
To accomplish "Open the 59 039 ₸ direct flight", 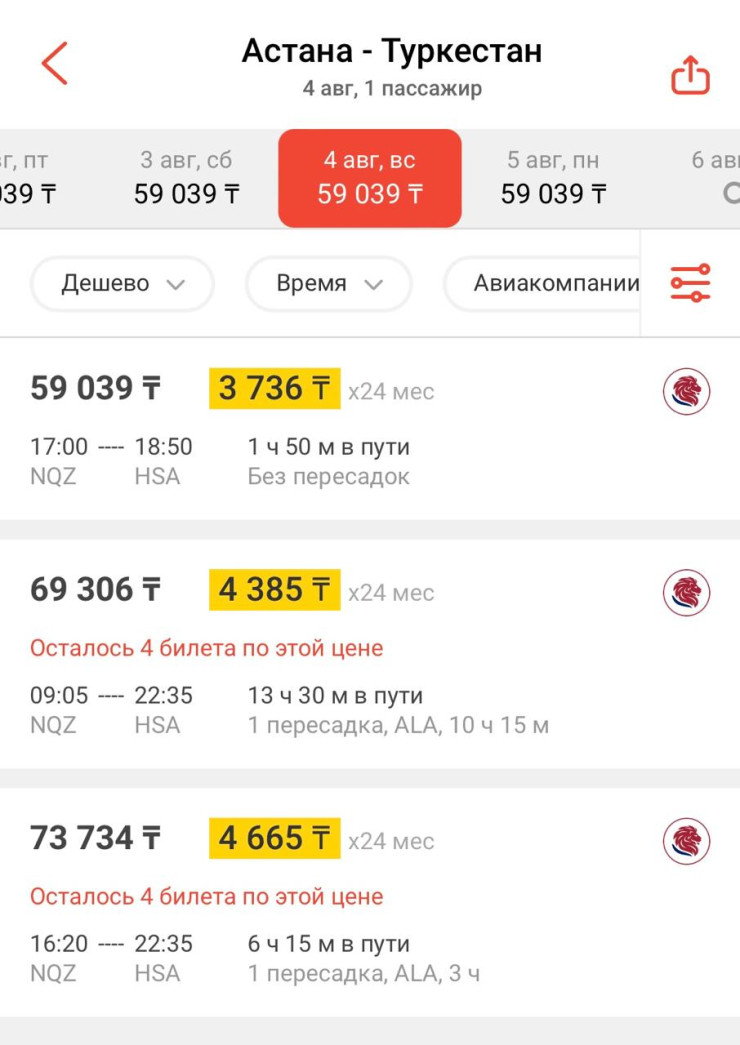I will pos(370,429).
